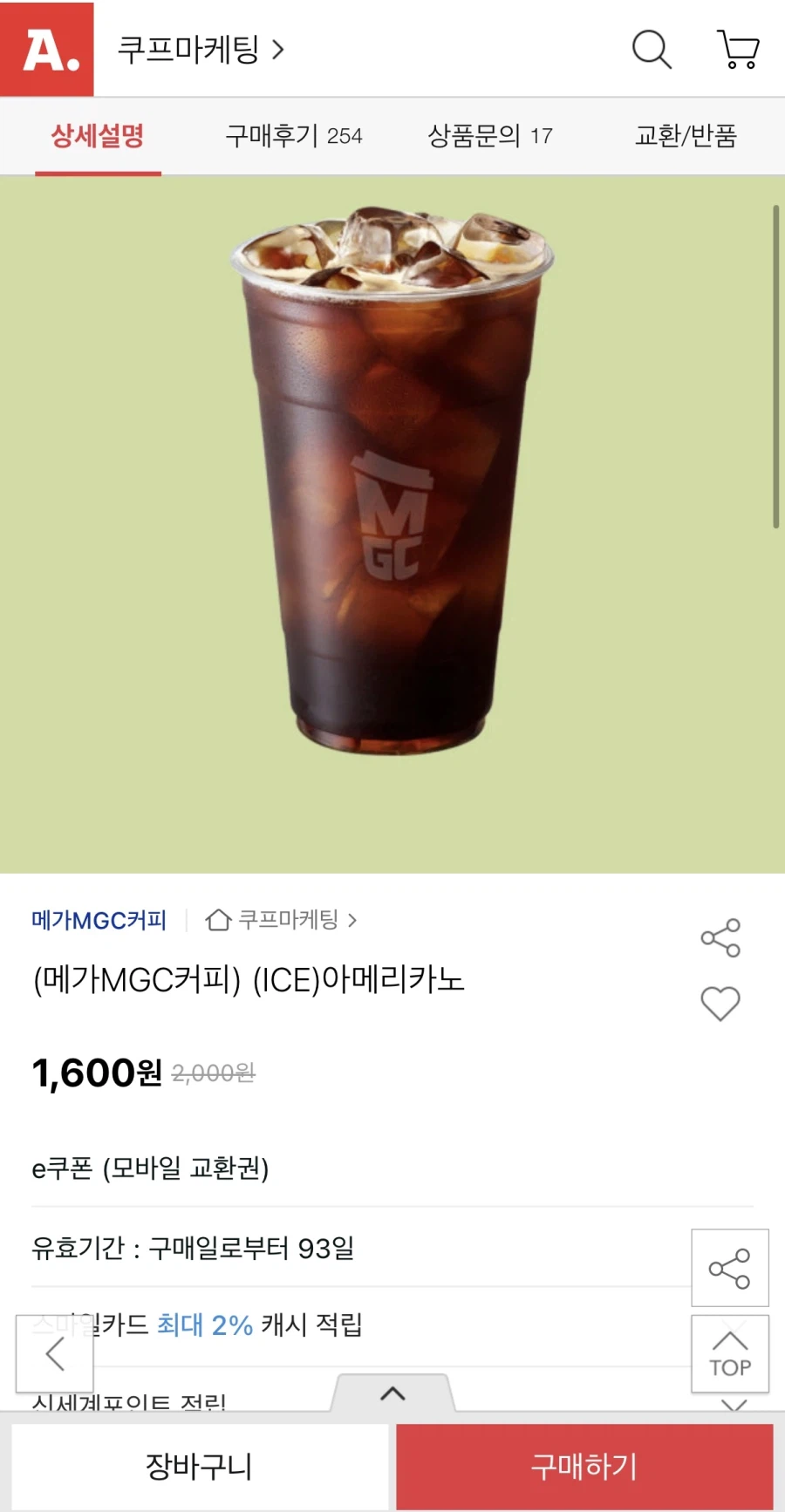
Task: Share the product via the share icon
Action: (720, 939)
